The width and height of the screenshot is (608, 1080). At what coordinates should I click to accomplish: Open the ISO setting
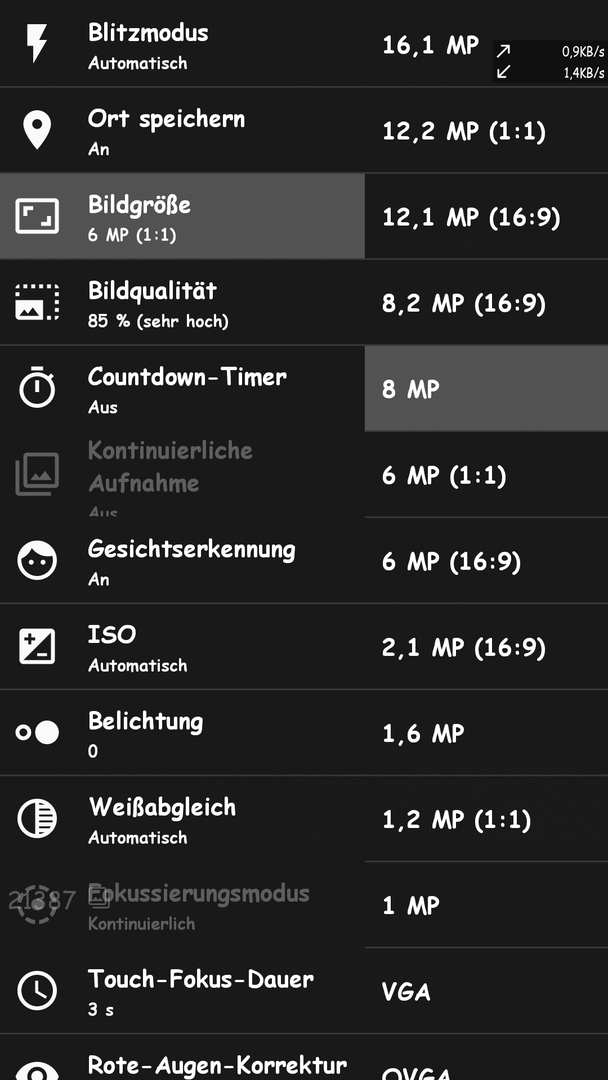coord(182,647)
